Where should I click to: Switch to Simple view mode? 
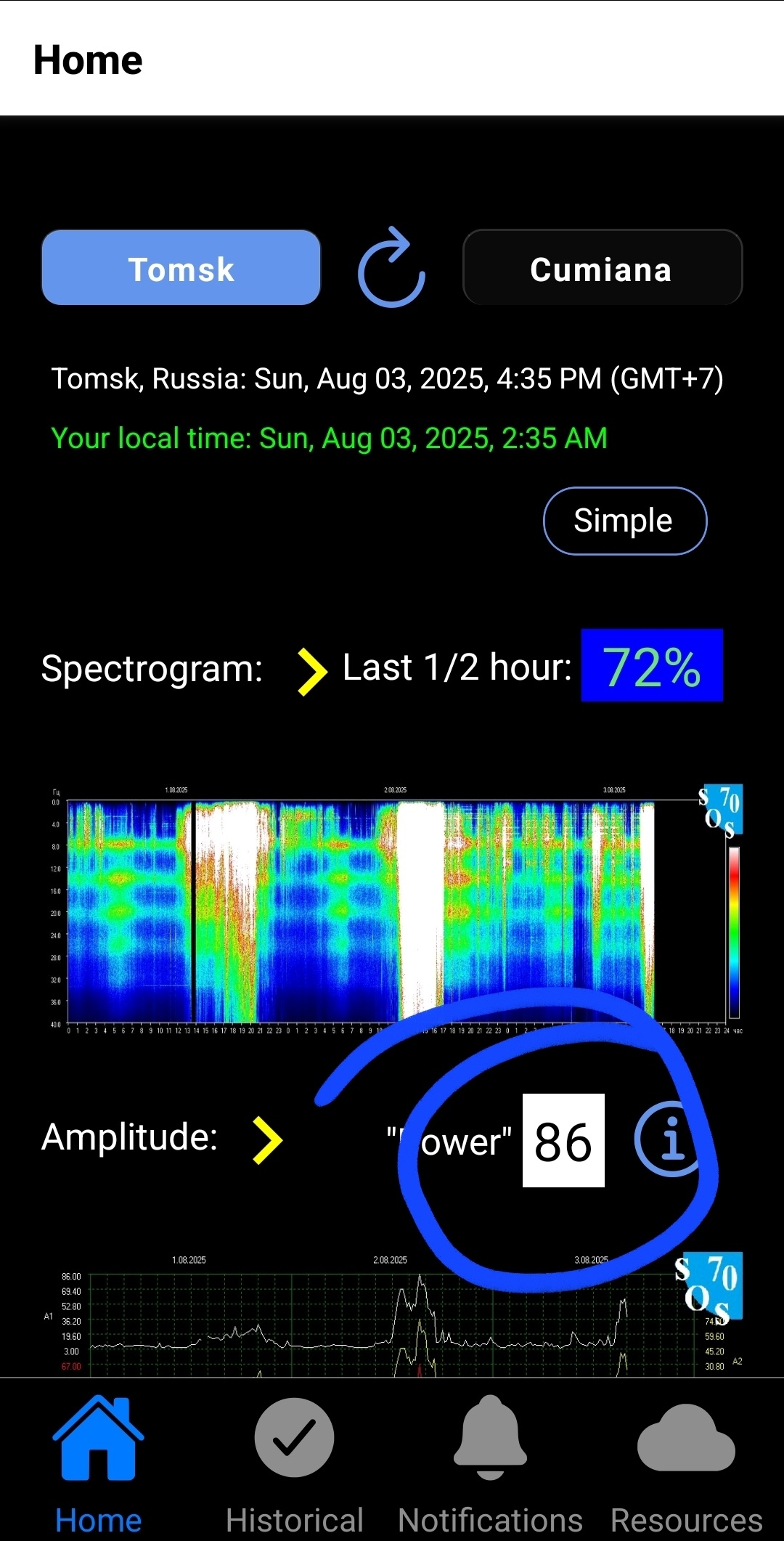pyautogui.click(x=624, y=521)
